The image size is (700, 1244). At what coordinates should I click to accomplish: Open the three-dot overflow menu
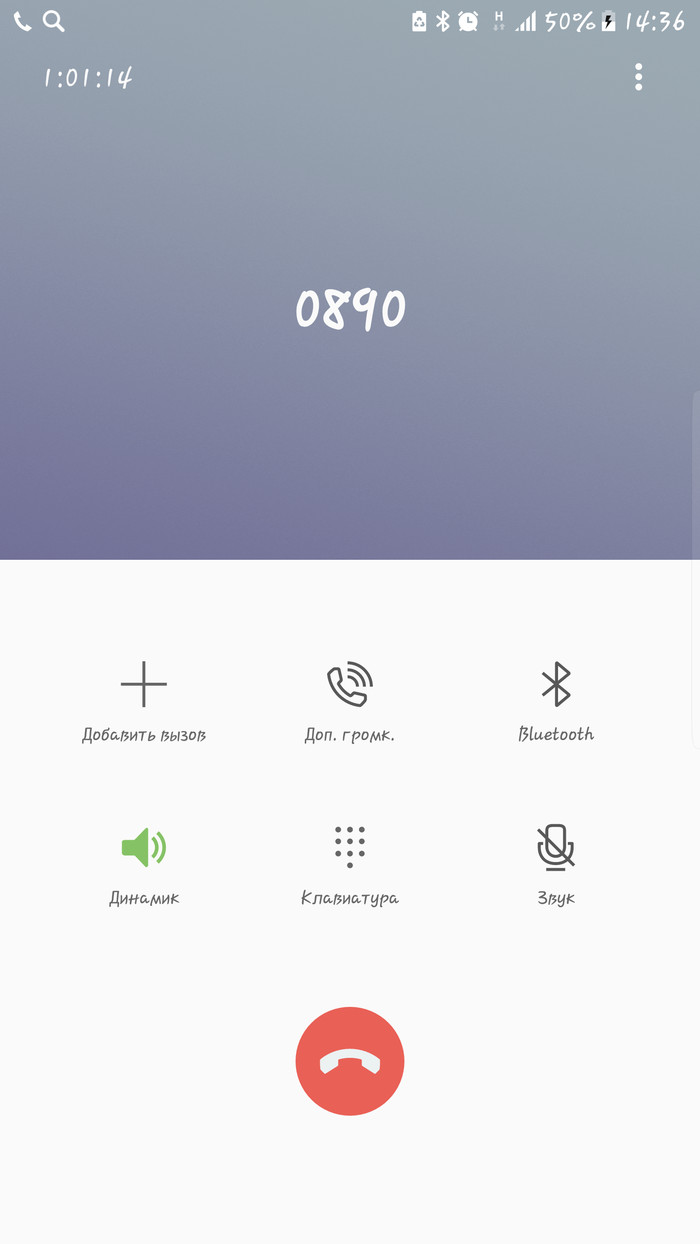tap(638, 77)
